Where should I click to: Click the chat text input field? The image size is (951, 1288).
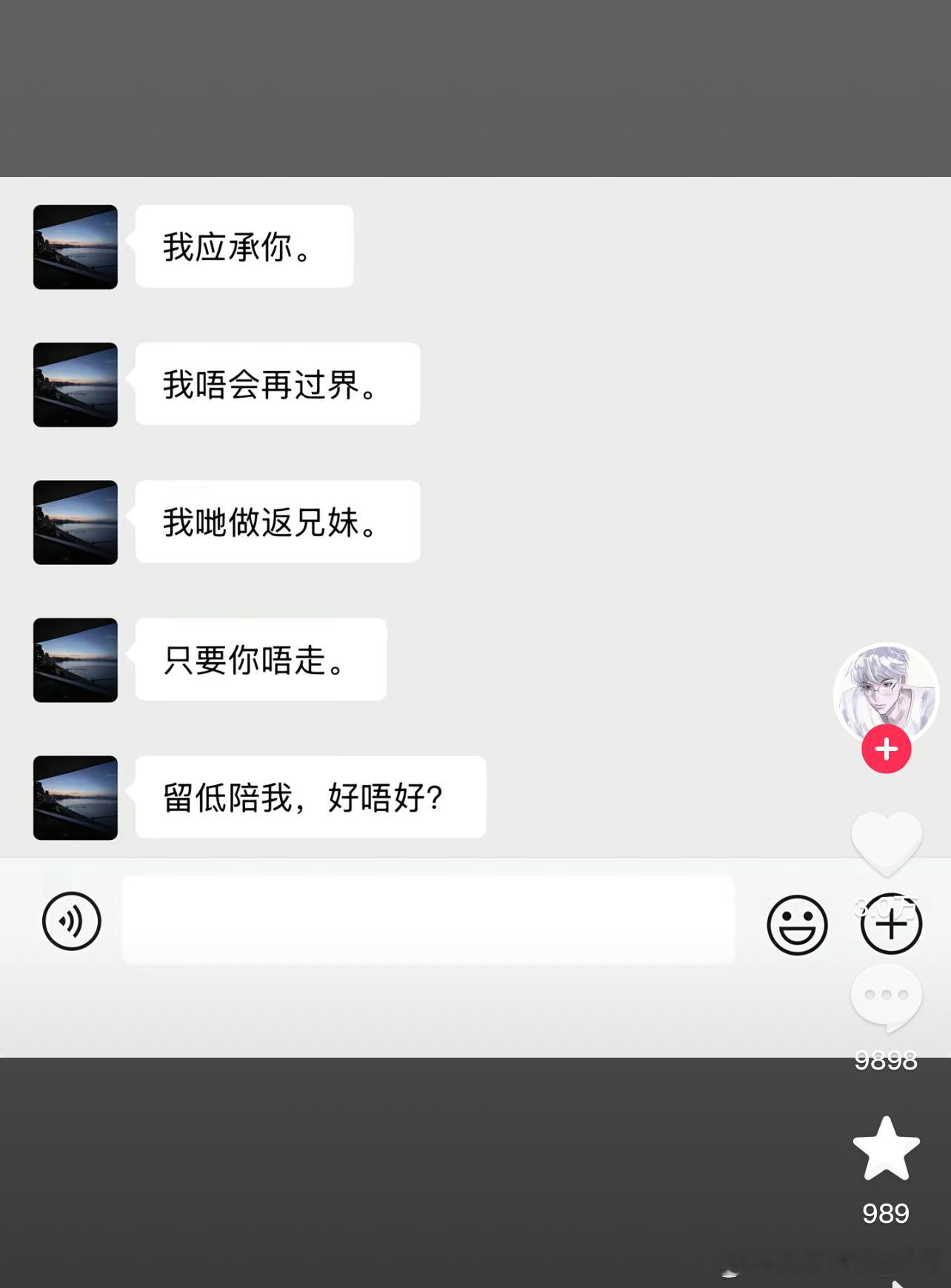pos(427,921)
